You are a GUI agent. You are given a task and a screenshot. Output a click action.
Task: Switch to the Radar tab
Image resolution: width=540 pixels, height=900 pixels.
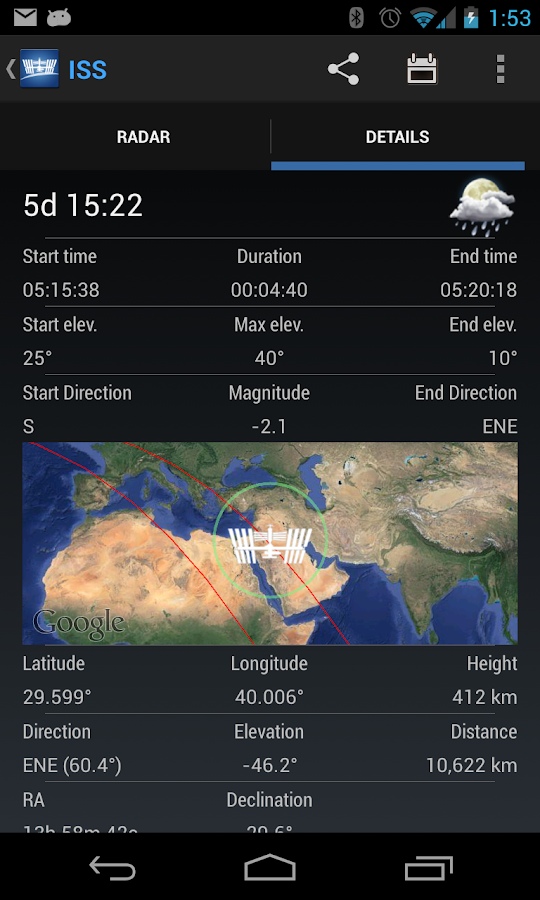pyautogui.click(x=143, y=137)
